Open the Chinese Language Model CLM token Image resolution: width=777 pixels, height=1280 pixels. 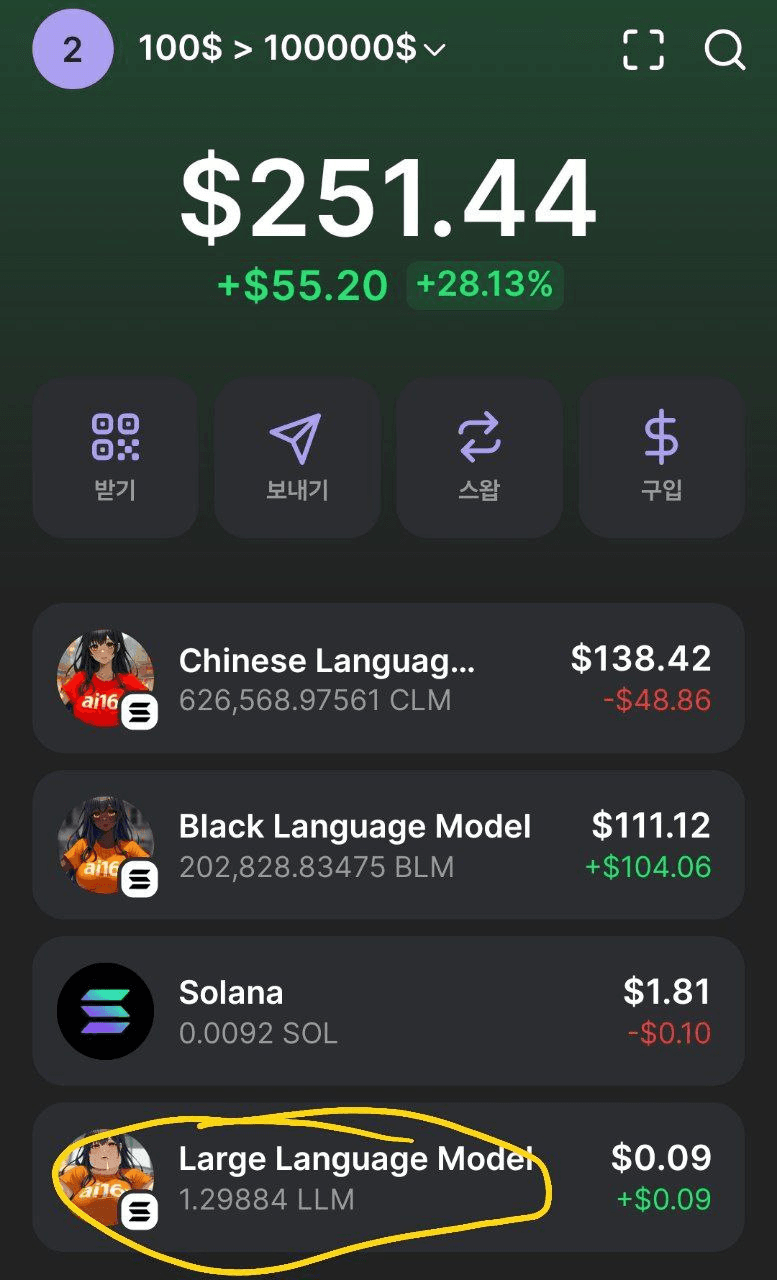click(388, 678)
